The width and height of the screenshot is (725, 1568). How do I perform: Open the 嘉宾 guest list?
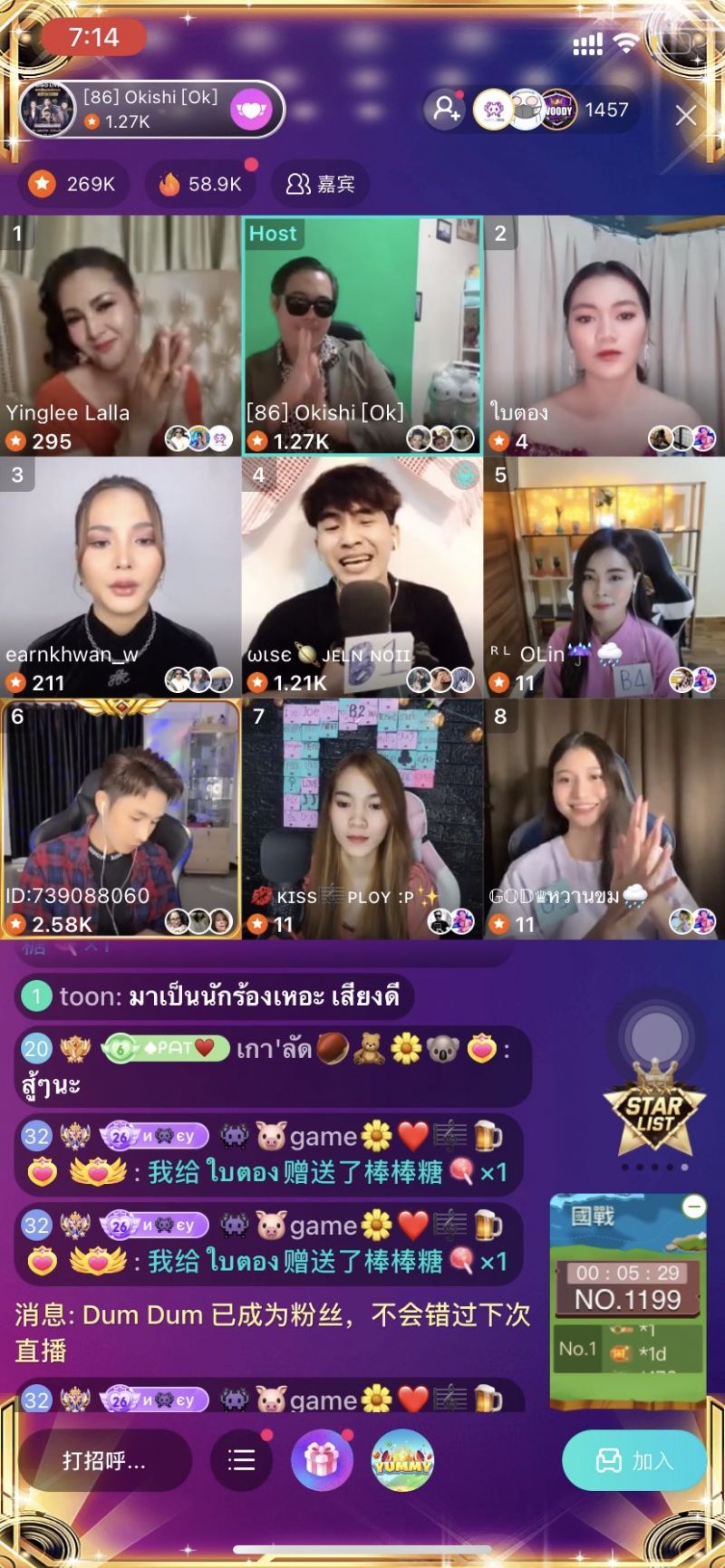(x=321, y=184)
